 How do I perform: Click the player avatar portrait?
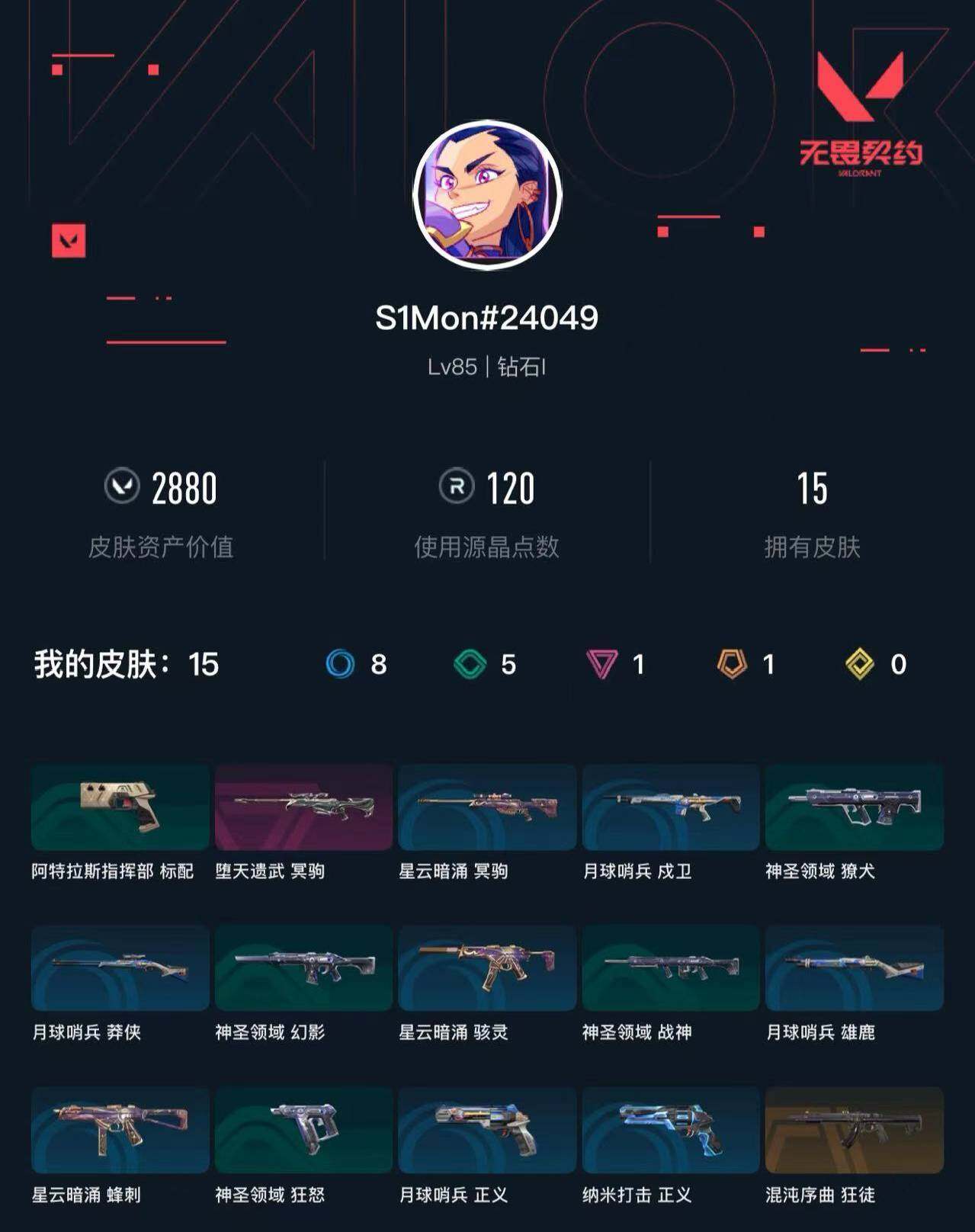(x=487, y=194)
